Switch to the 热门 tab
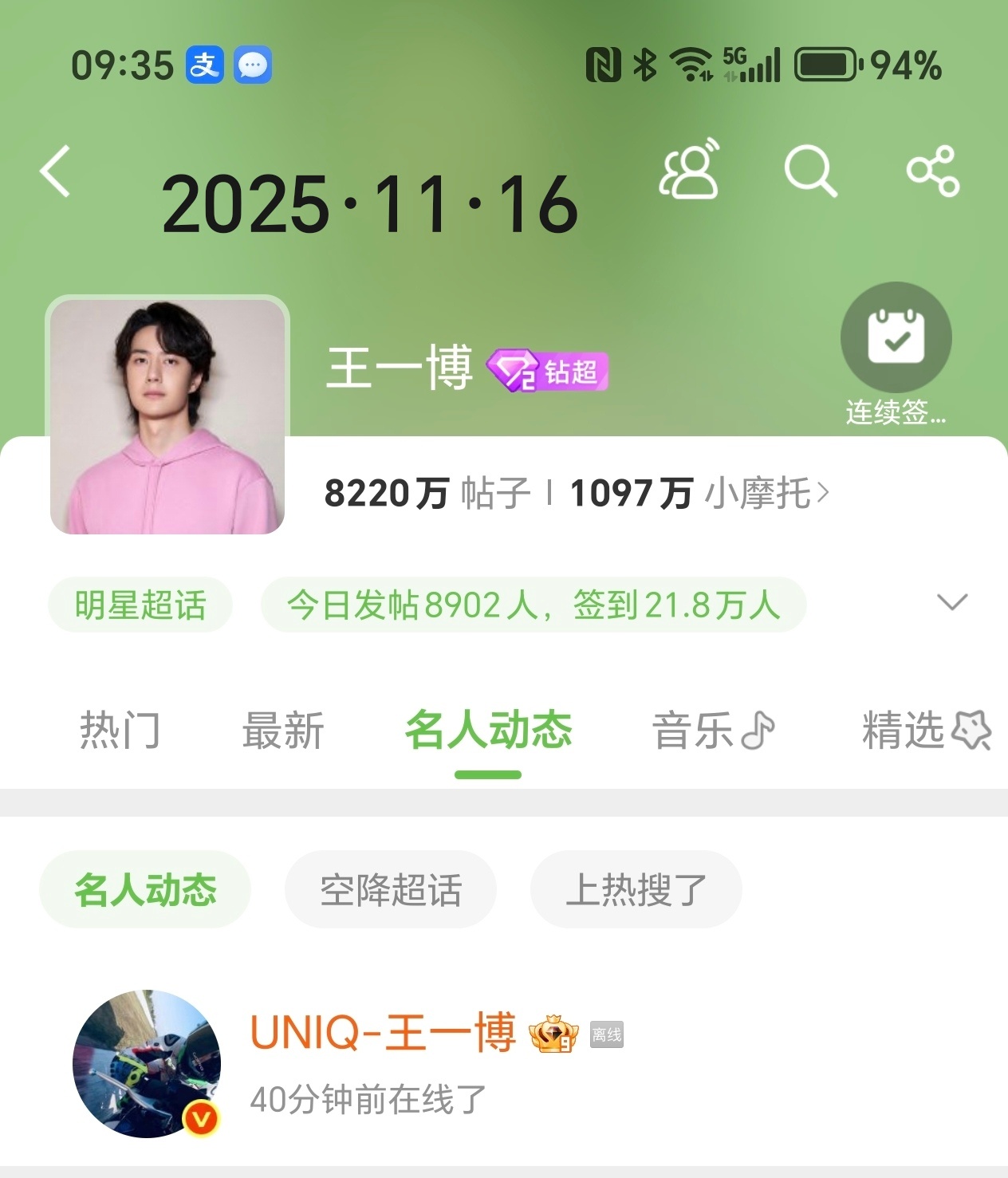 (121, 728)
